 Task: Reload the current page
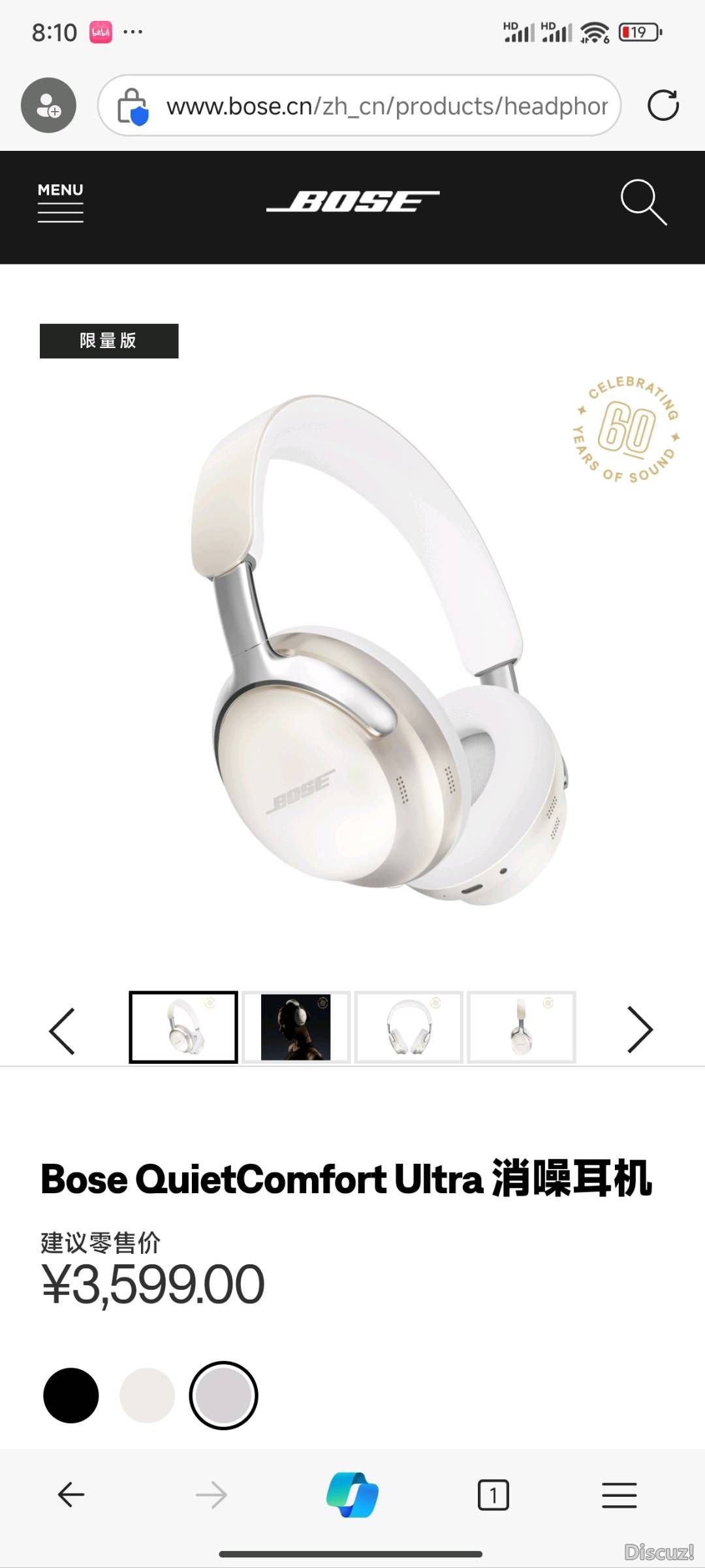pos(663,106)
